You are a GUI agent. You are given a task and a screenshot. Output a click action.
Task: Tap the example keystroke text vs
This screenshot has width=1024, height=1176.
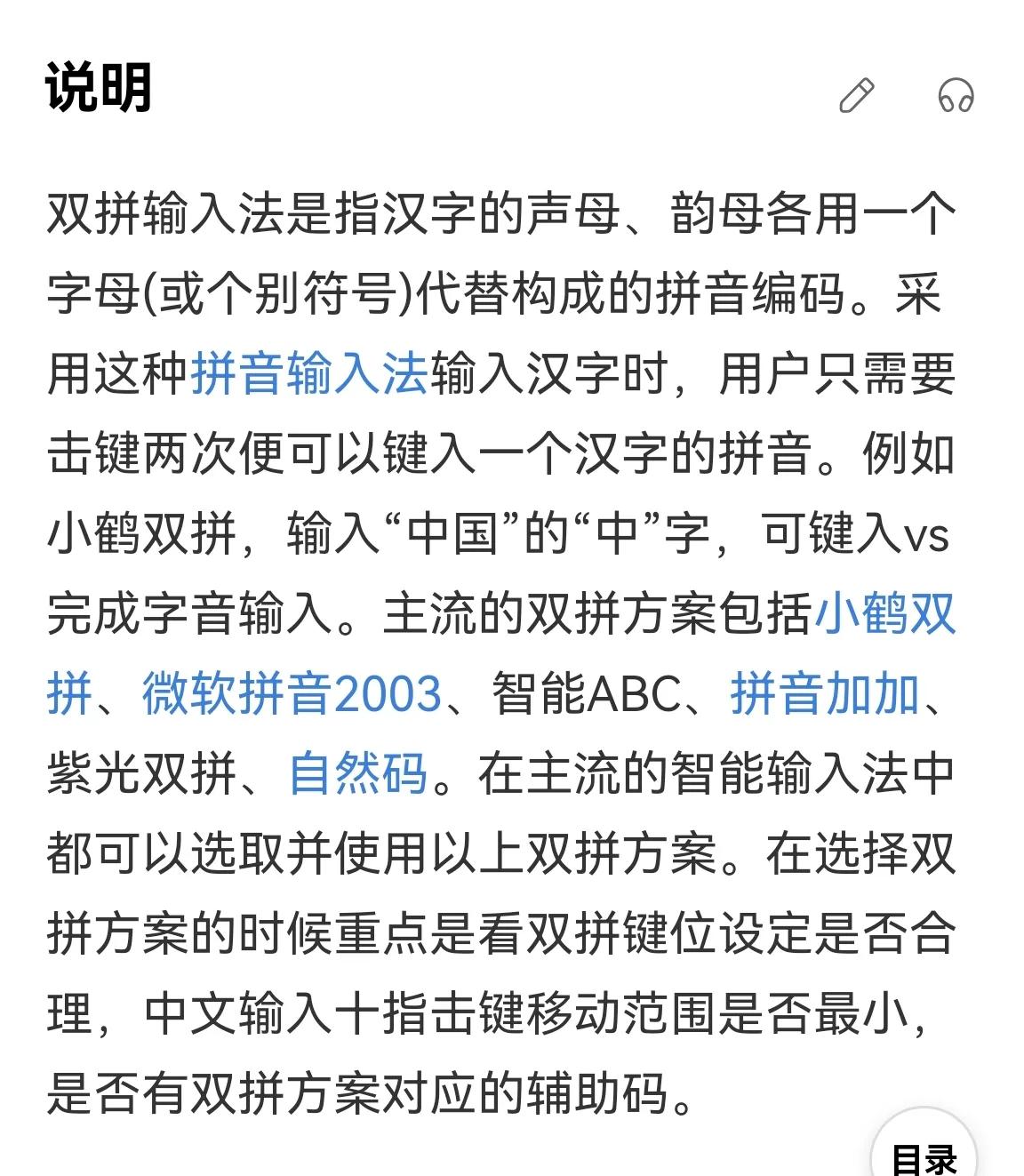pos(927,535)
